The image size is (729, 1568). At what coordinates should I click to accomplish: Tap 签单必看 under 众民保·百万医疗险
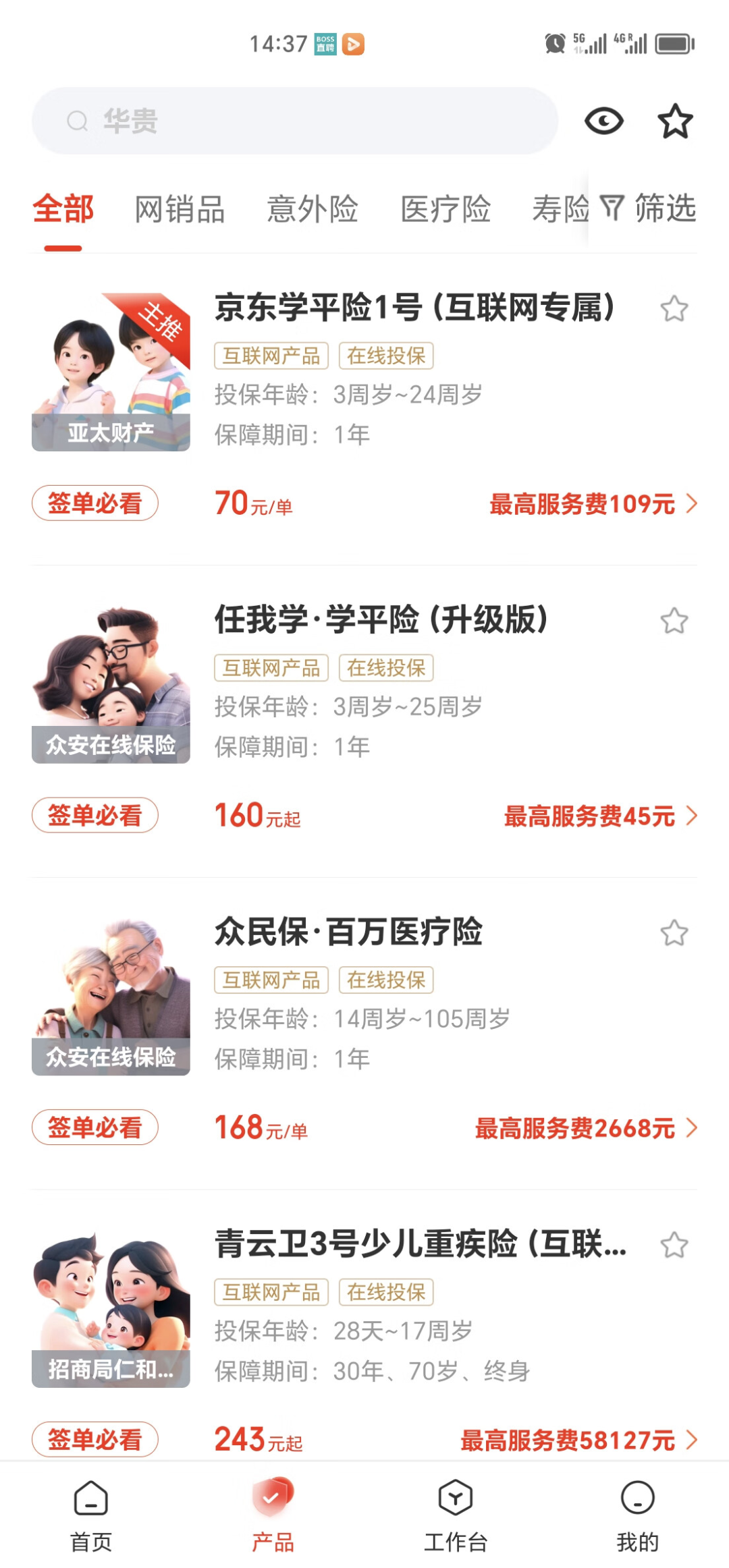point(95,1127)
